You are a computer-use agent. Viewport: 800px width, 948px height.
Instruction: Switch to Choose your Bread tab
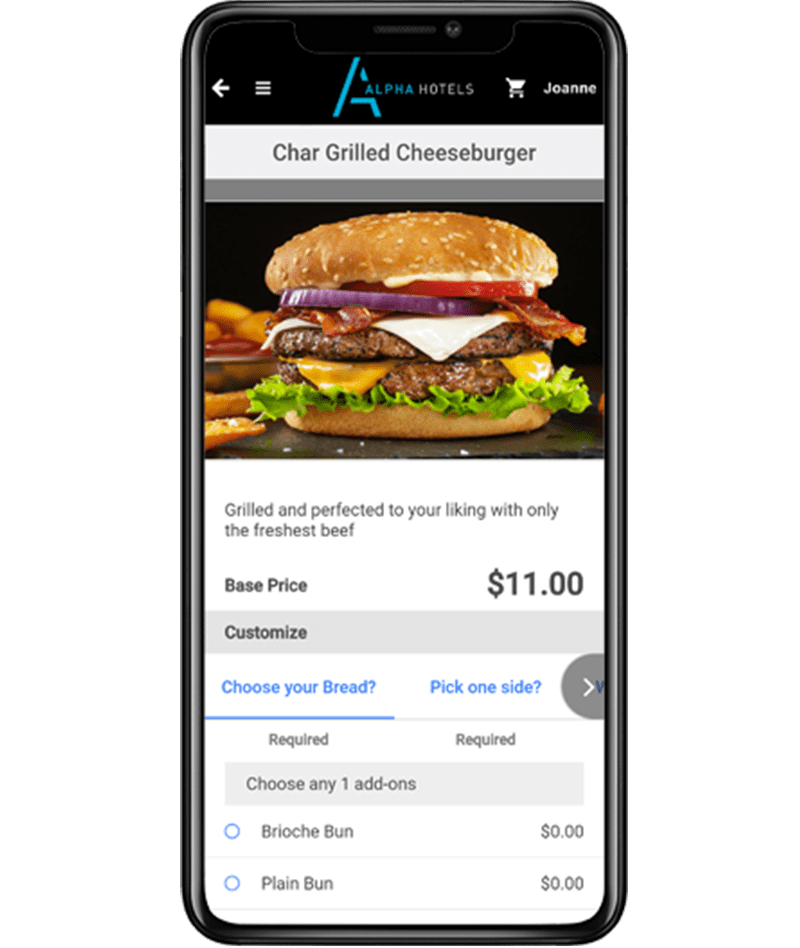[x=298, y=687]
